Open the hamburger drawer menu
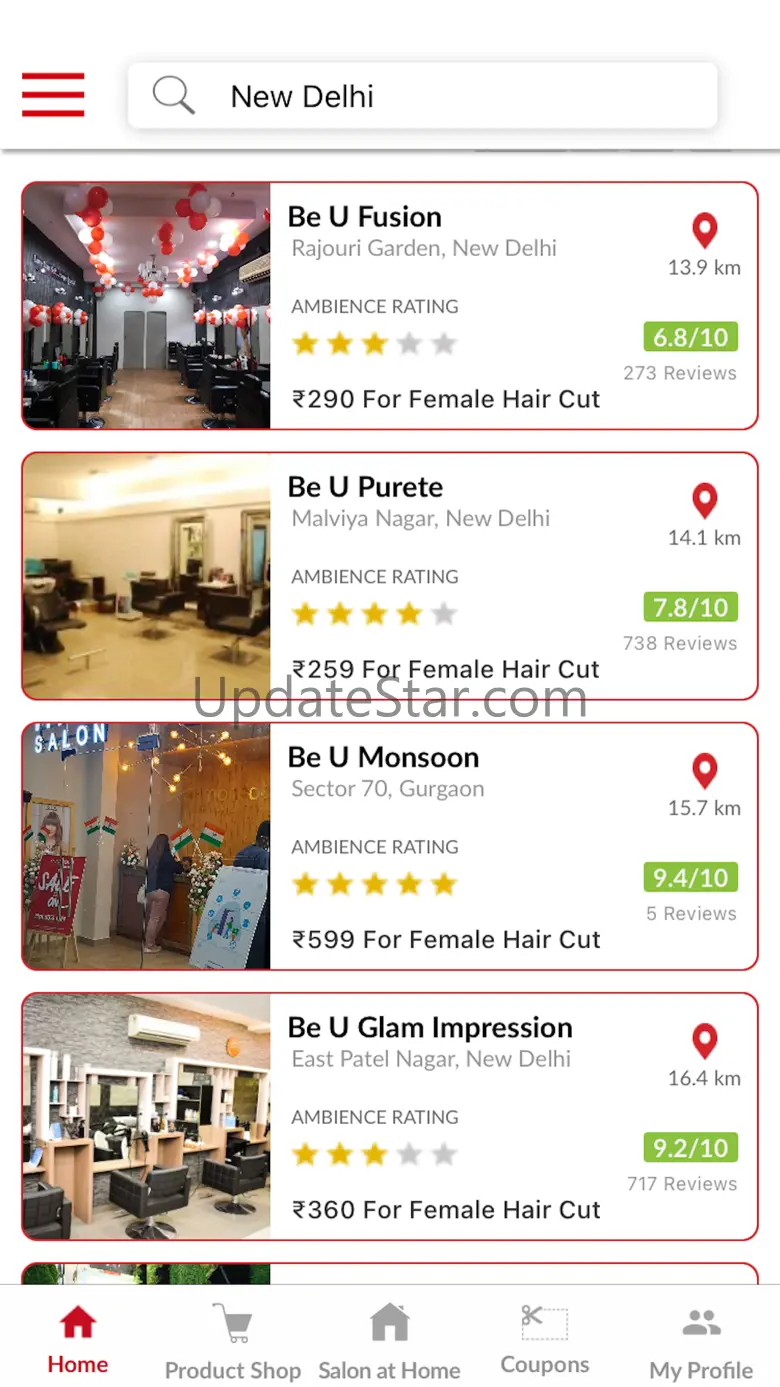 [x=53, y=95]
